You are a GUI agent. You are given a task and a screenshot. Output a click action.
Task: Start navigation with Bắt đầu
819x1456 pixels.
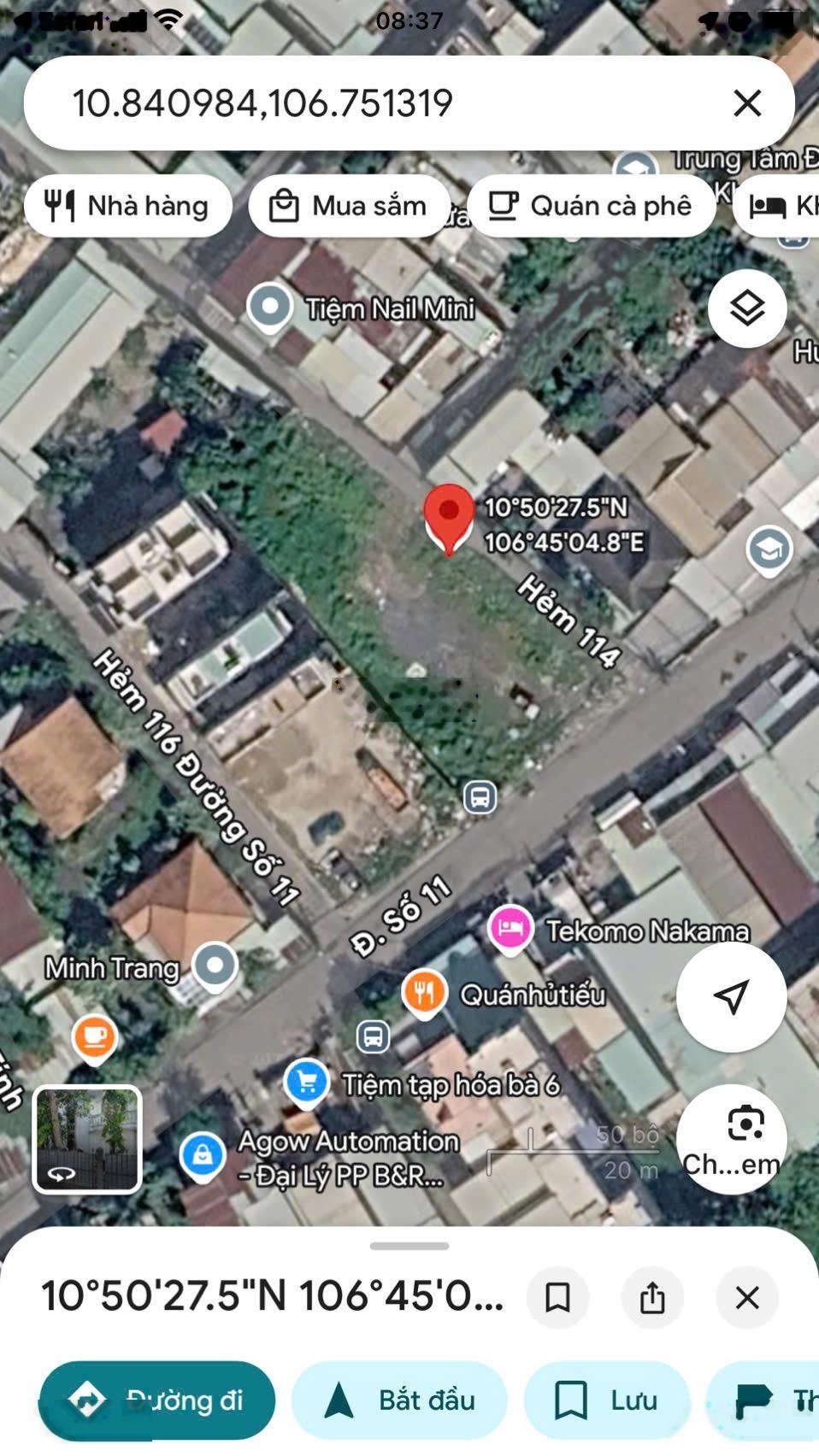[x=399, y=1400]
